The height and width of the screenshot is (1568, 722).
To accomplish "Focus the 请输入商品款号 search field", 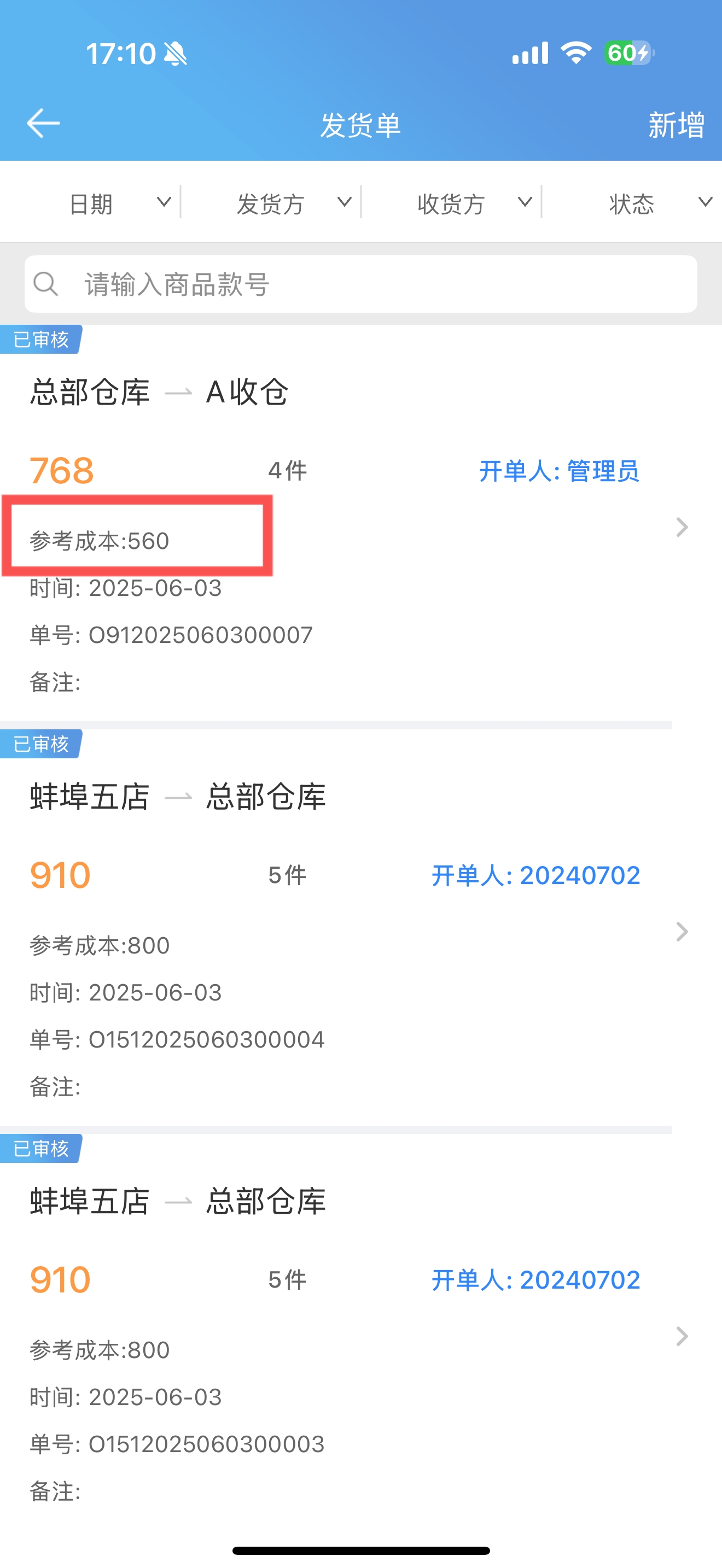I will [361, 284].
